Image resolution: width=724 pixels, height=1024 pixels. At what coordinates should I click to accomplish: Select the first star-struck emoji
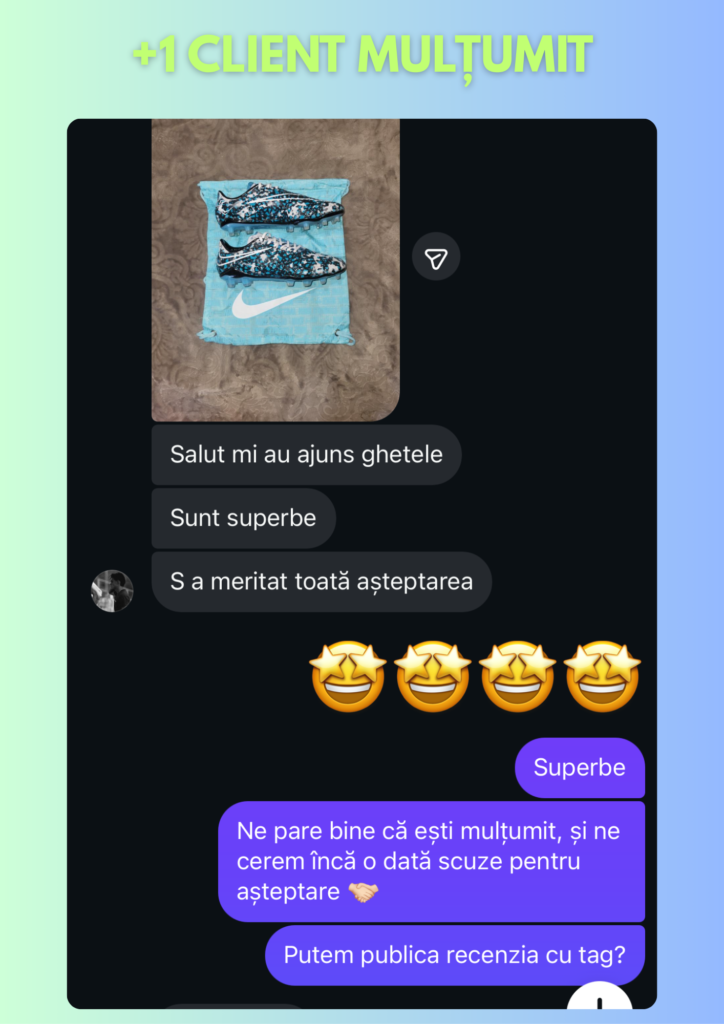tap(347, 676)
